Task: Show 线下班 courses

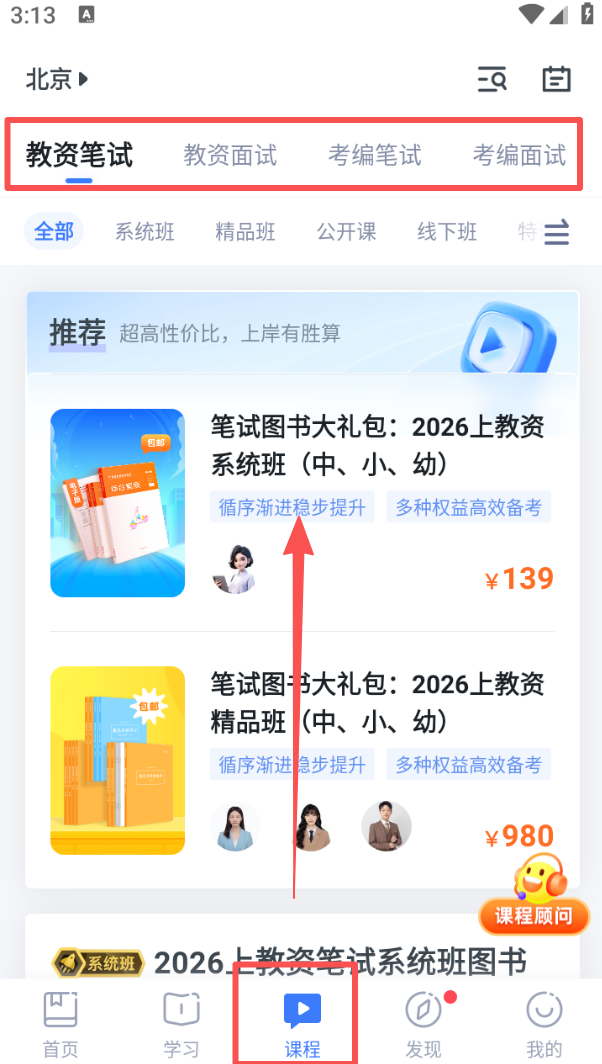Action: pos(447,232)
